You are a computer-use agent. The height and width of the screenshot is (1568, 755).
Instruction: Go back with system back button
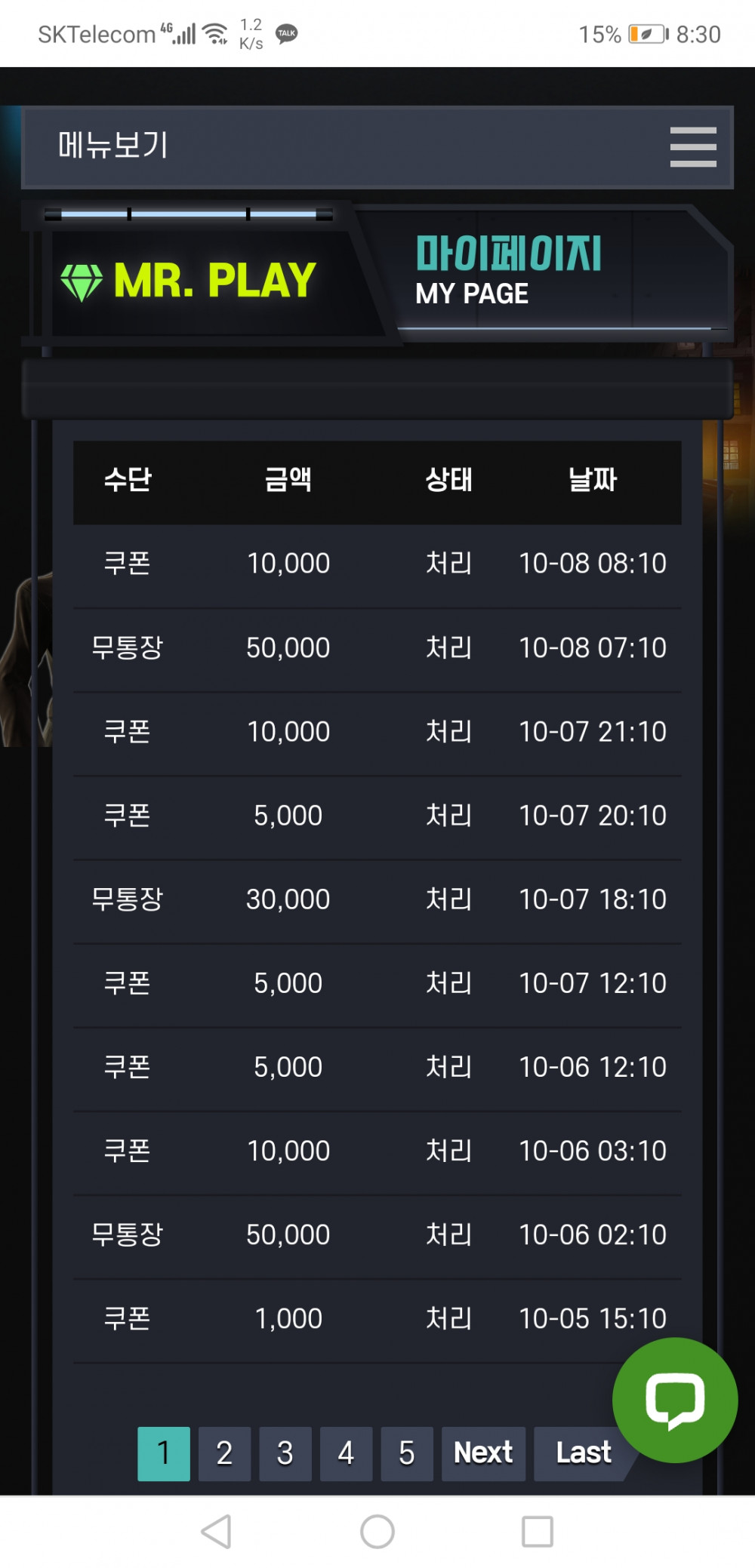(217, 1532)
